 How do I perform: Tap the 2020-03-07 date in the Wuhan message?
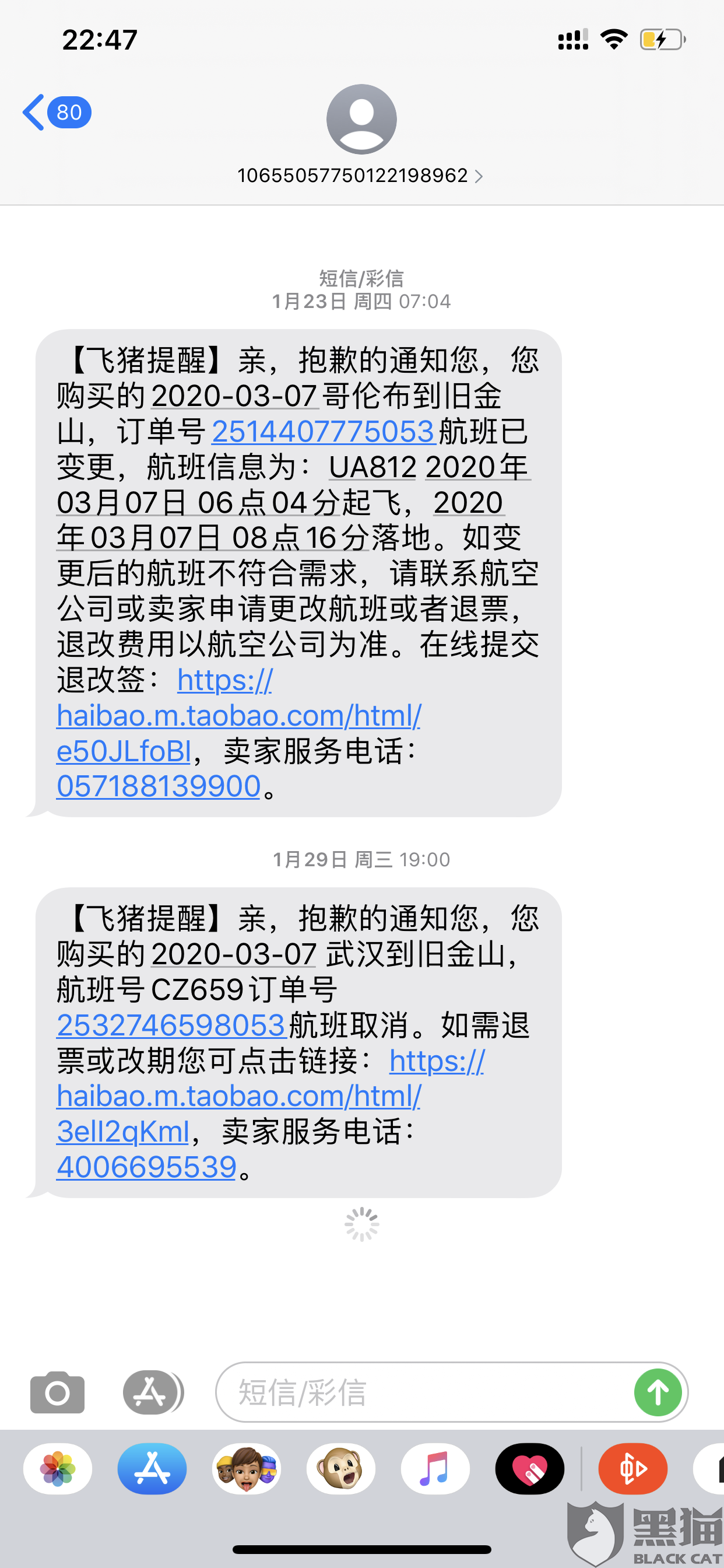coord(234,954)
